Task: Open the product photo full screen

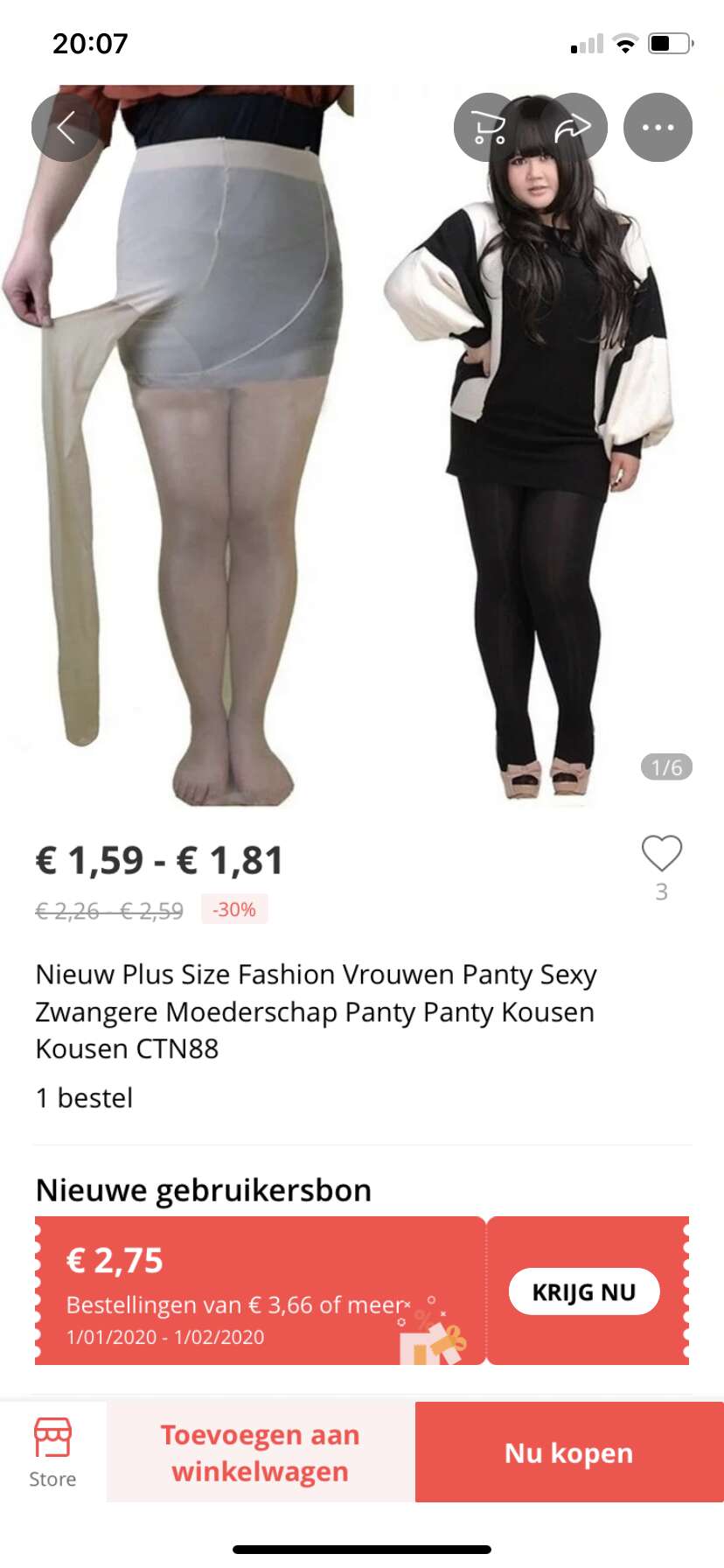Action: point(362,446)
